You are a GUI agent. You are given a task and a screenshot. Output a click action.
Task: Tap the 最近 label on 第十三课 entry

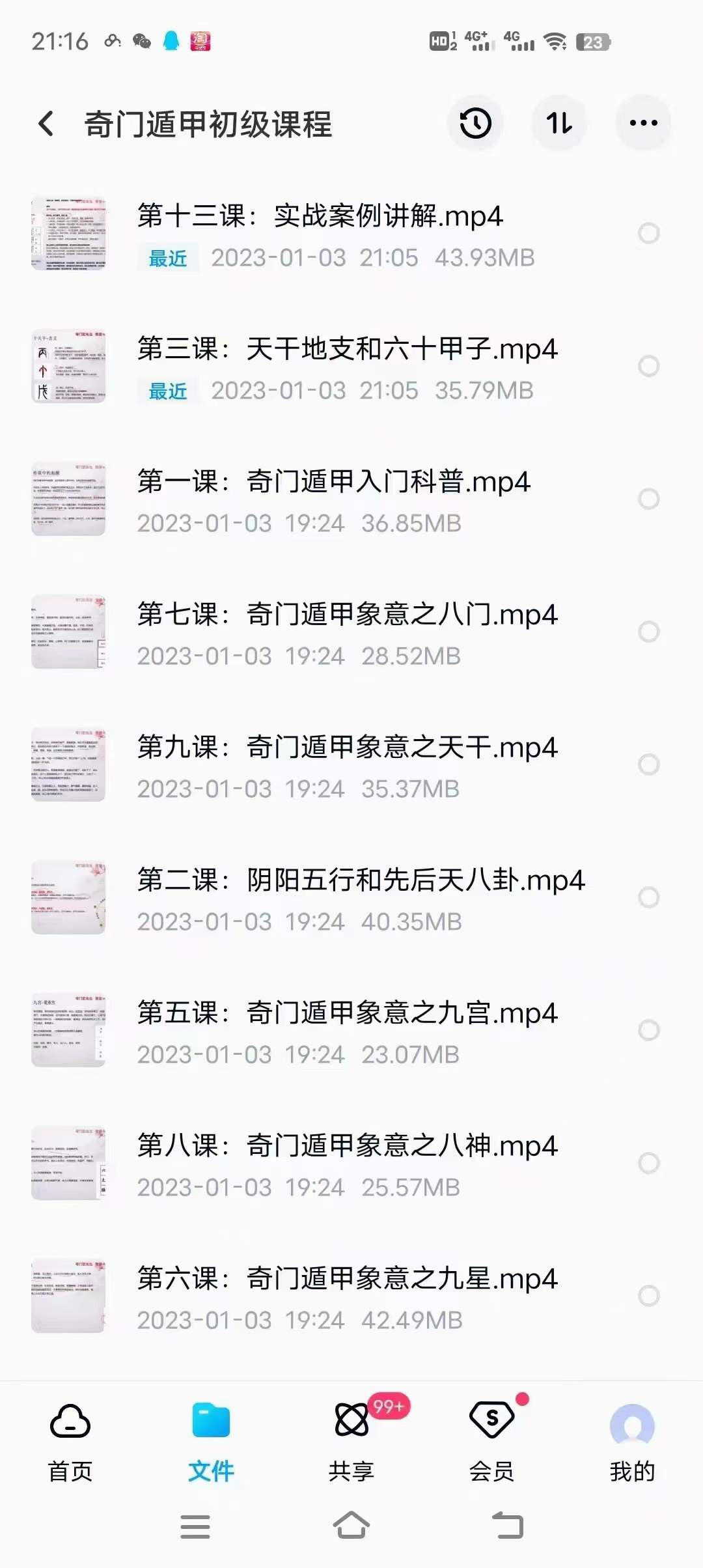coord(167,258)
